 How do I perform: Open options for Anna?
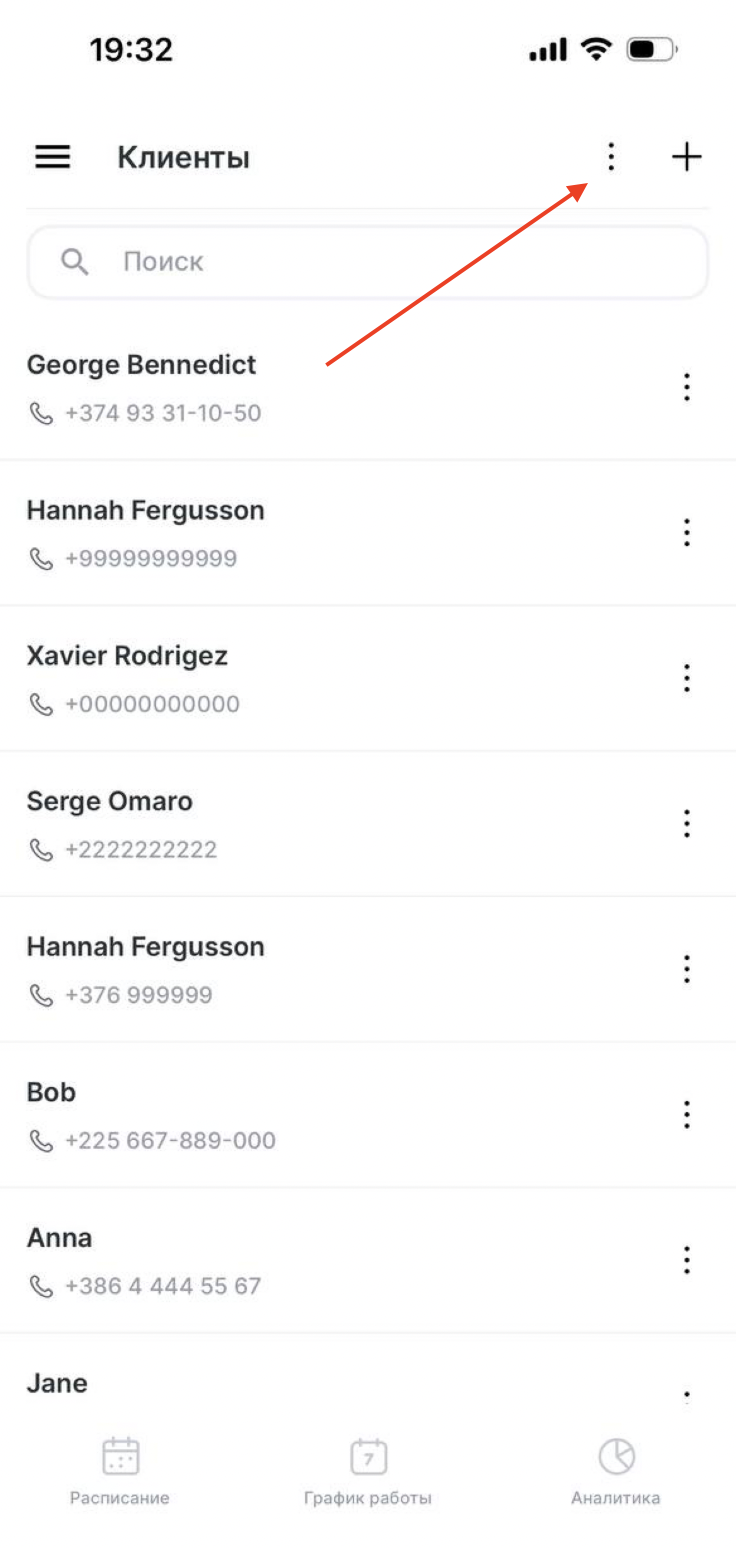click(x=686, y=1260)
